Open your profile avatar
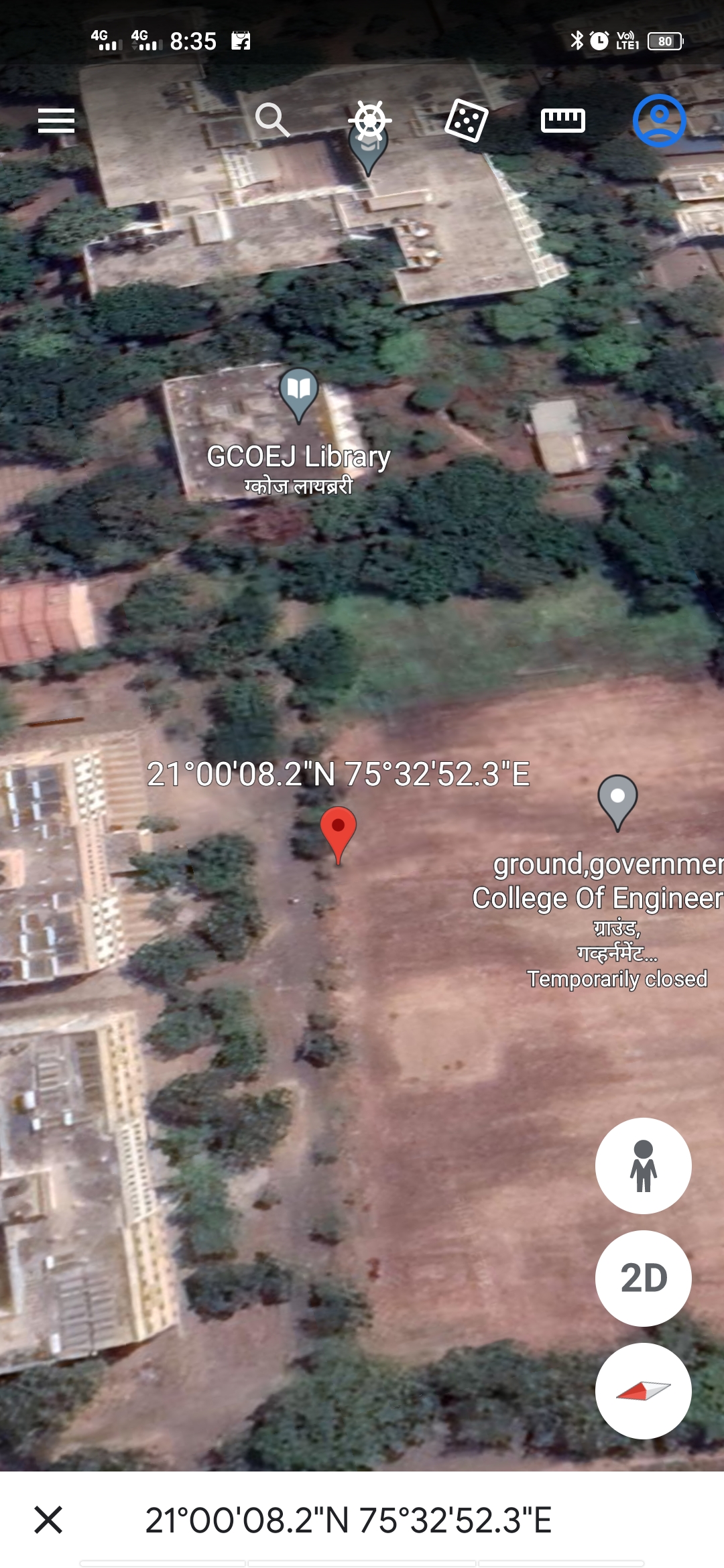 pyautogui.click(x=659, y=121)
